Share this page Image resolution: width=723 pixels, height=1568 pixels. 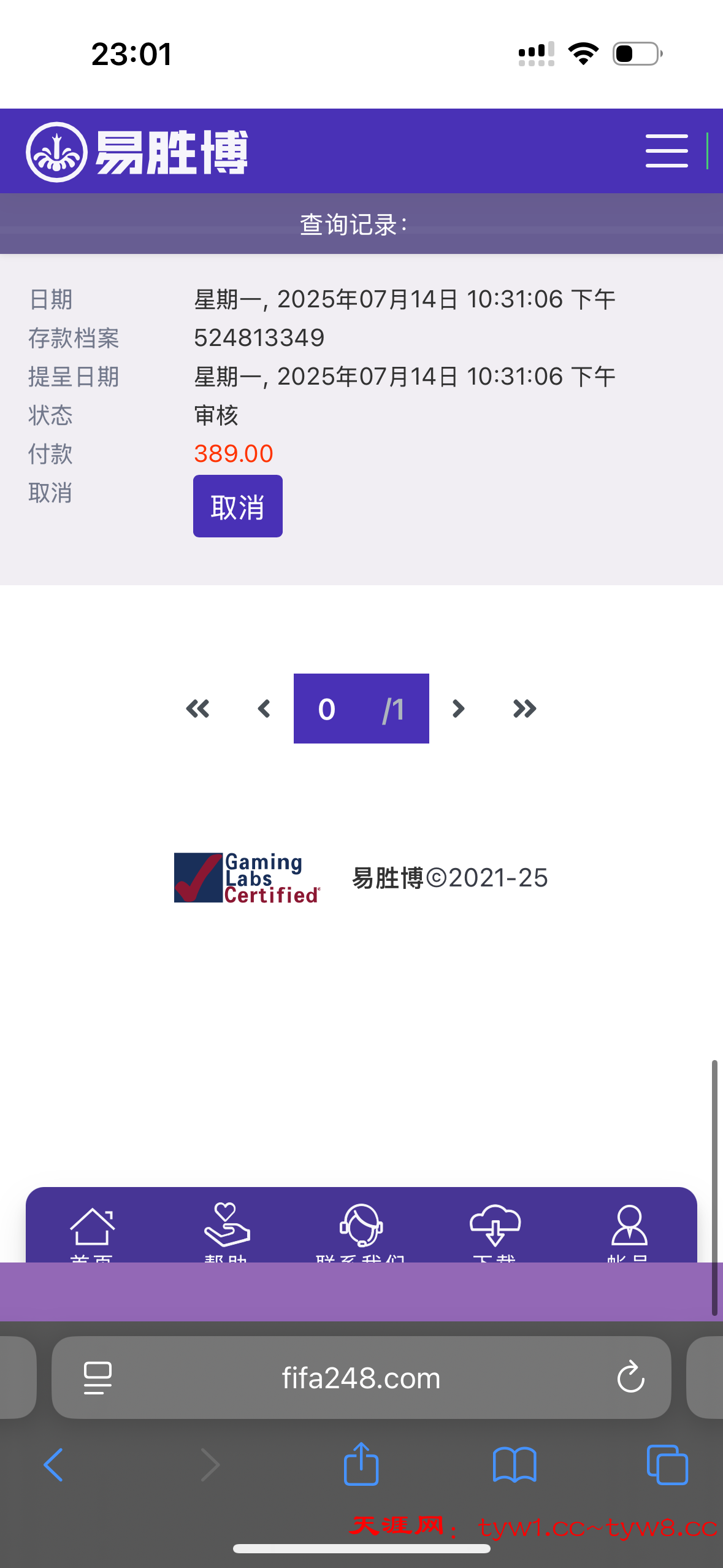pyautogui.click(x=361, y=1465)
